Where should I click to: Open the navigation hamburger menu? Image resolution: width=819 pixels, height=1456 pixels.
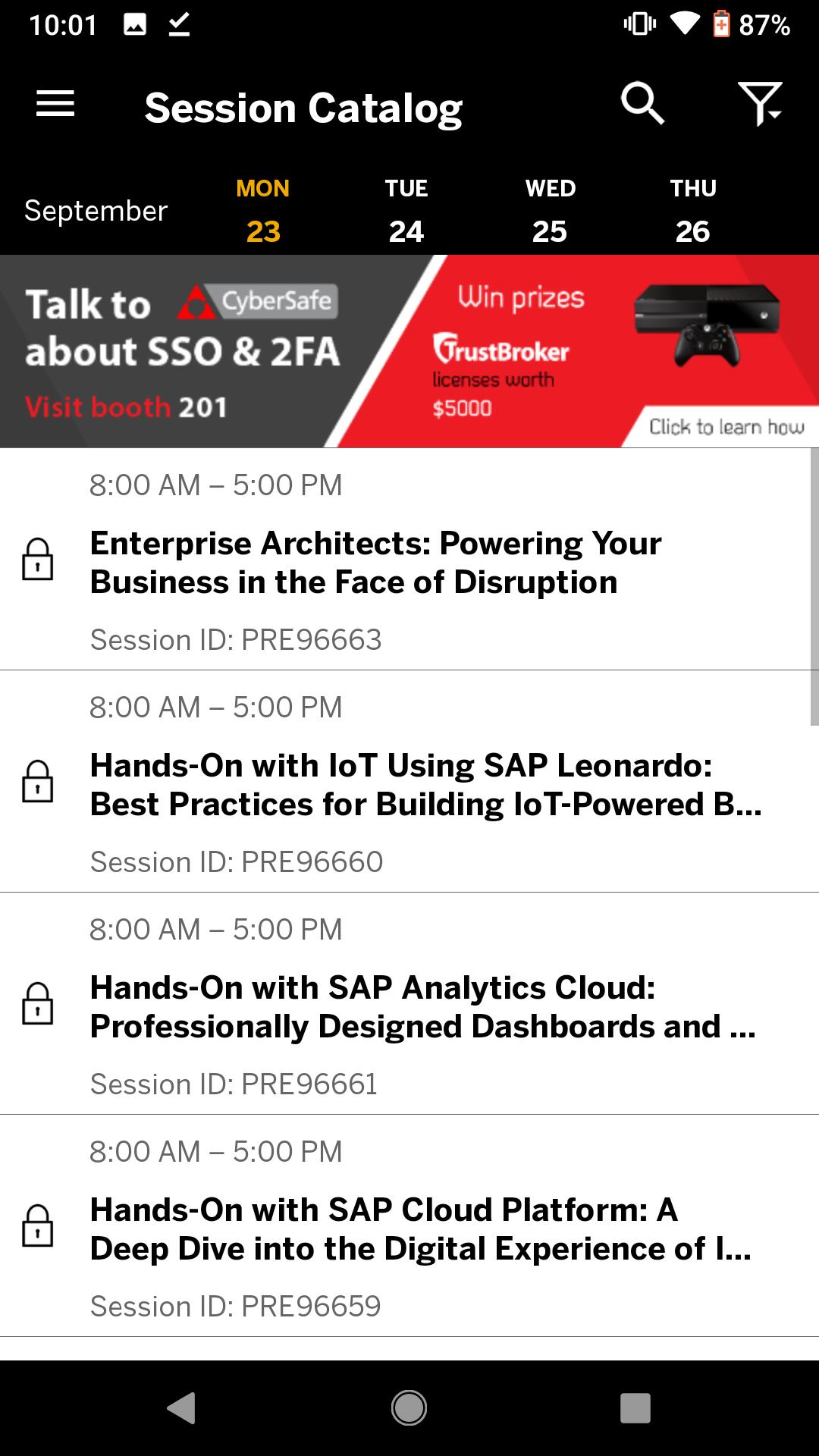(x=54, y=104)
